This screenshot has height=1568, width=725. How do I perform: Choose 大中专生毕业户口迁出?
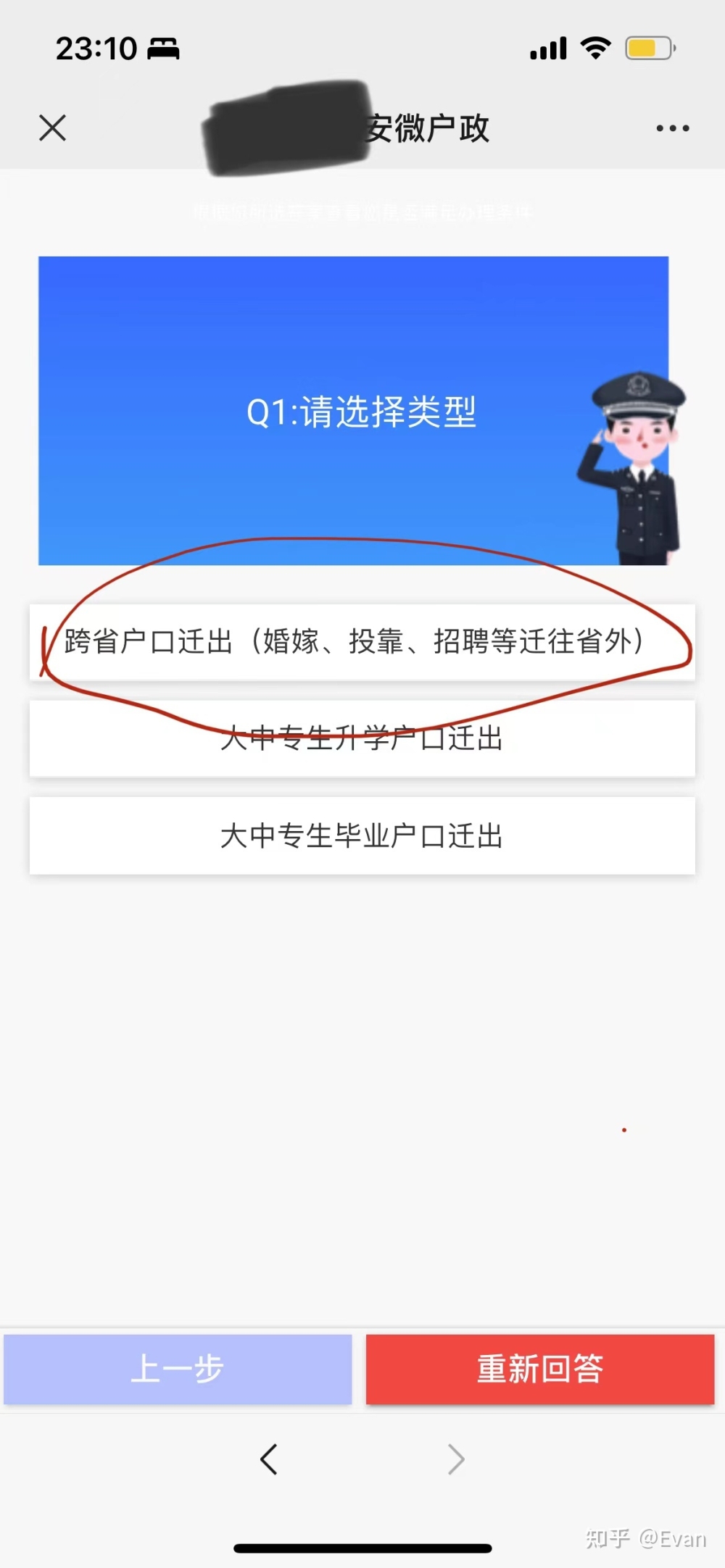coord(361,835)
